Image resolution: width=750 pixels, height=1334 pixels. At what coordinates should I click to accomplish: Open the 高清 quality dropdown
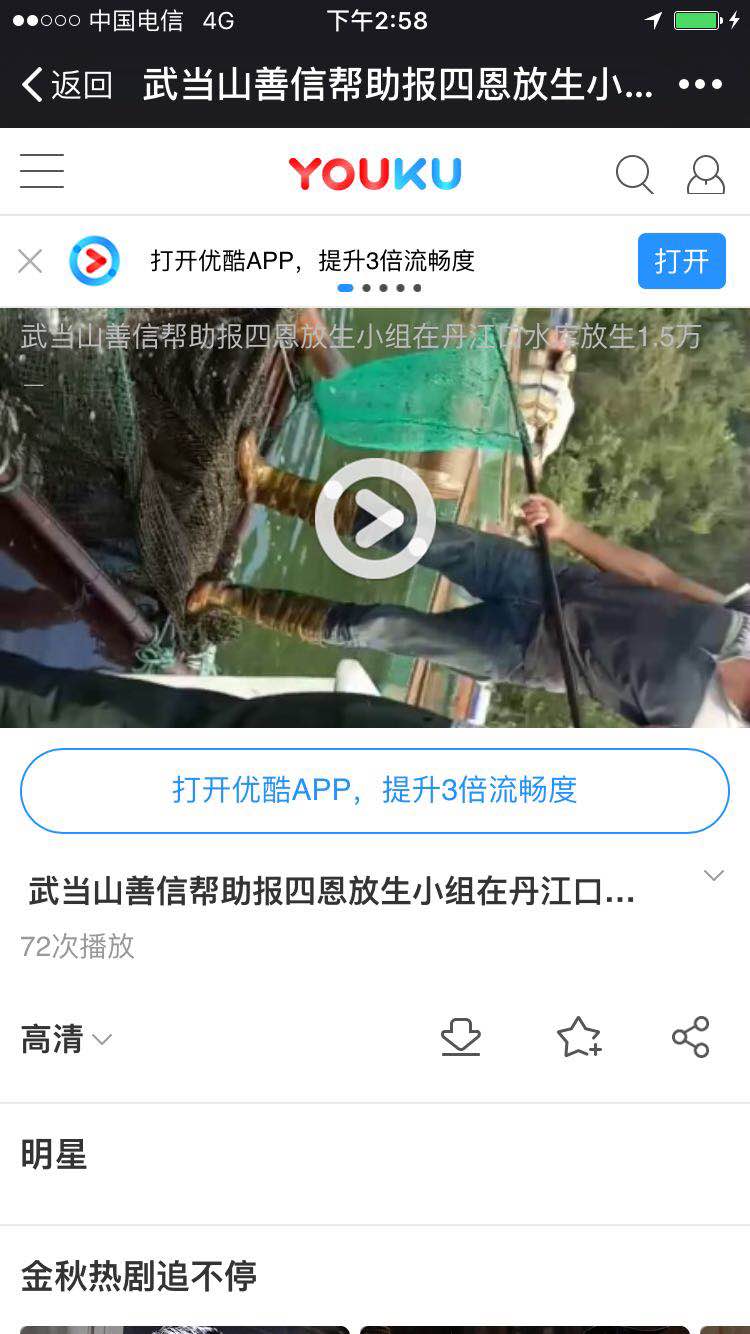66,1040
